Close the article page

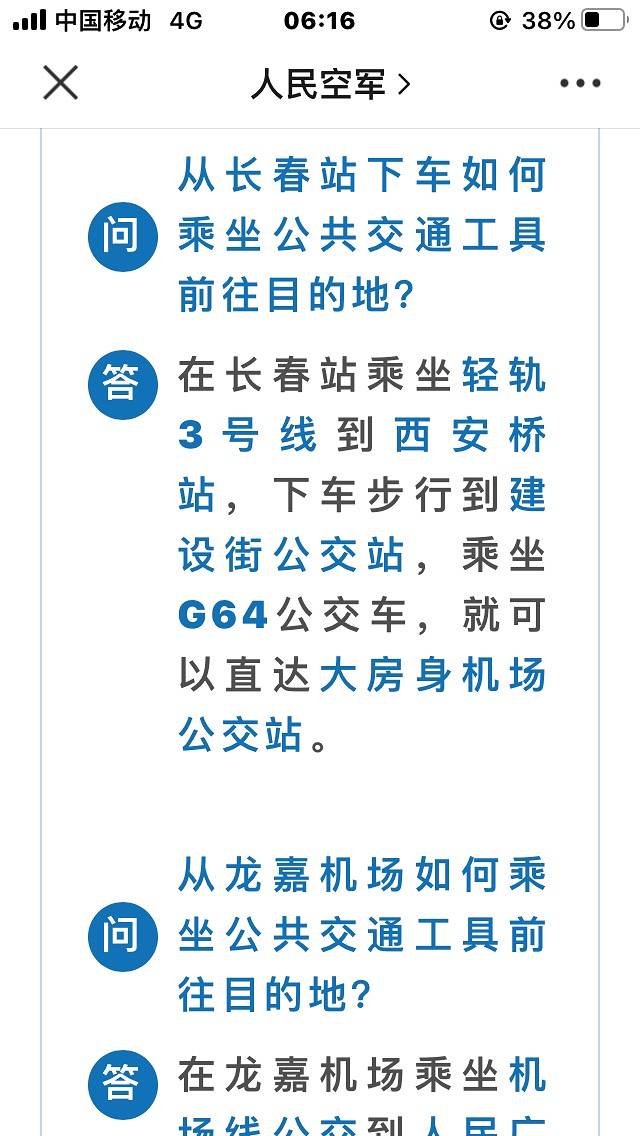pyautogui.click(x=60, y=84)
